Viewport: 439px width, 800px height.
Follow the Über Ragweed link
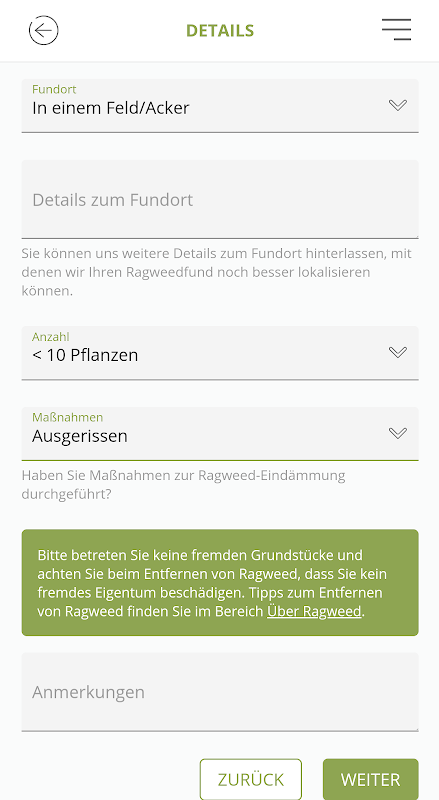point(314,611)
